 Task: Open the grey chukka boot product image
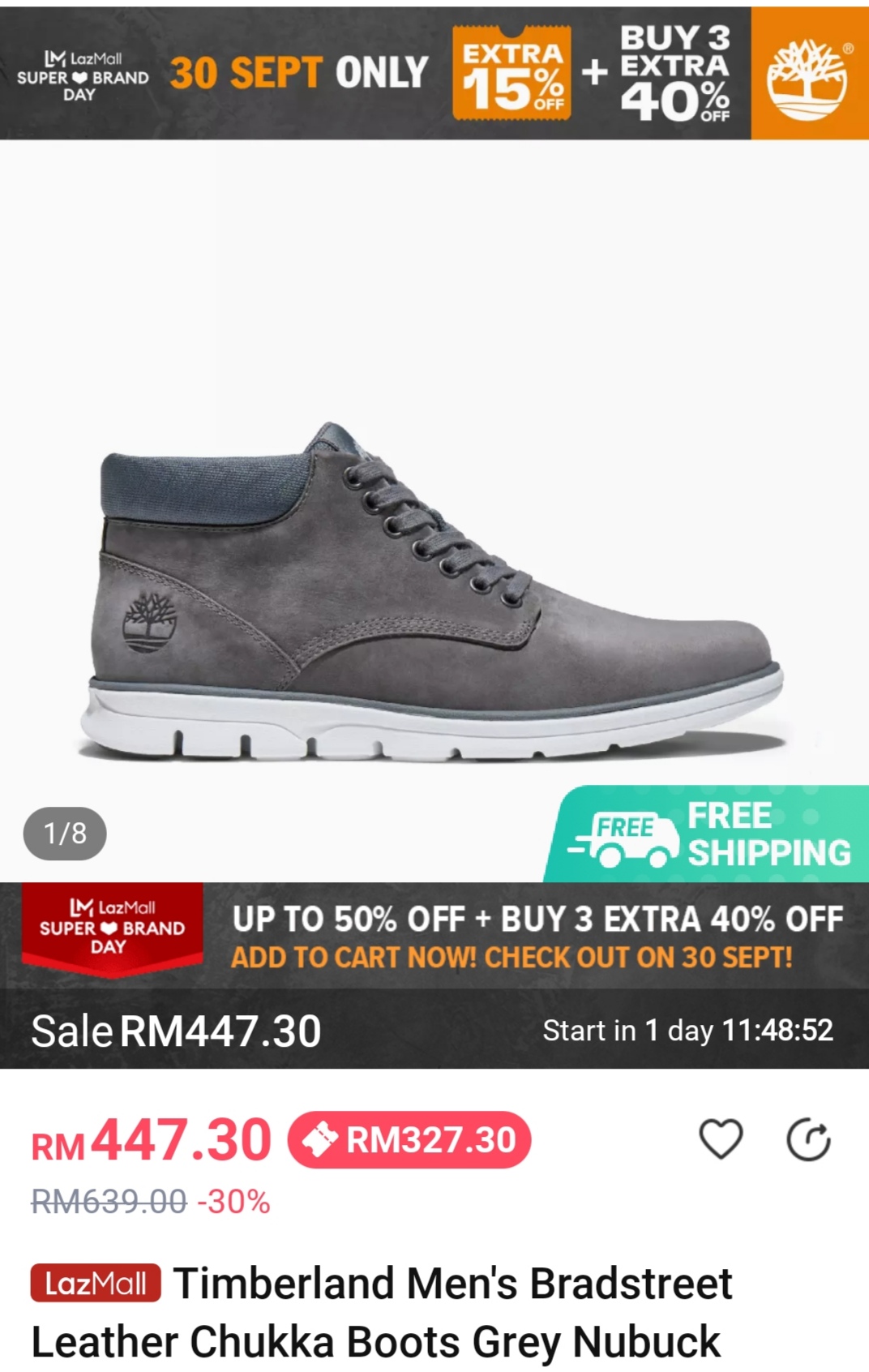pyautogui.click(x=434, y=592)
